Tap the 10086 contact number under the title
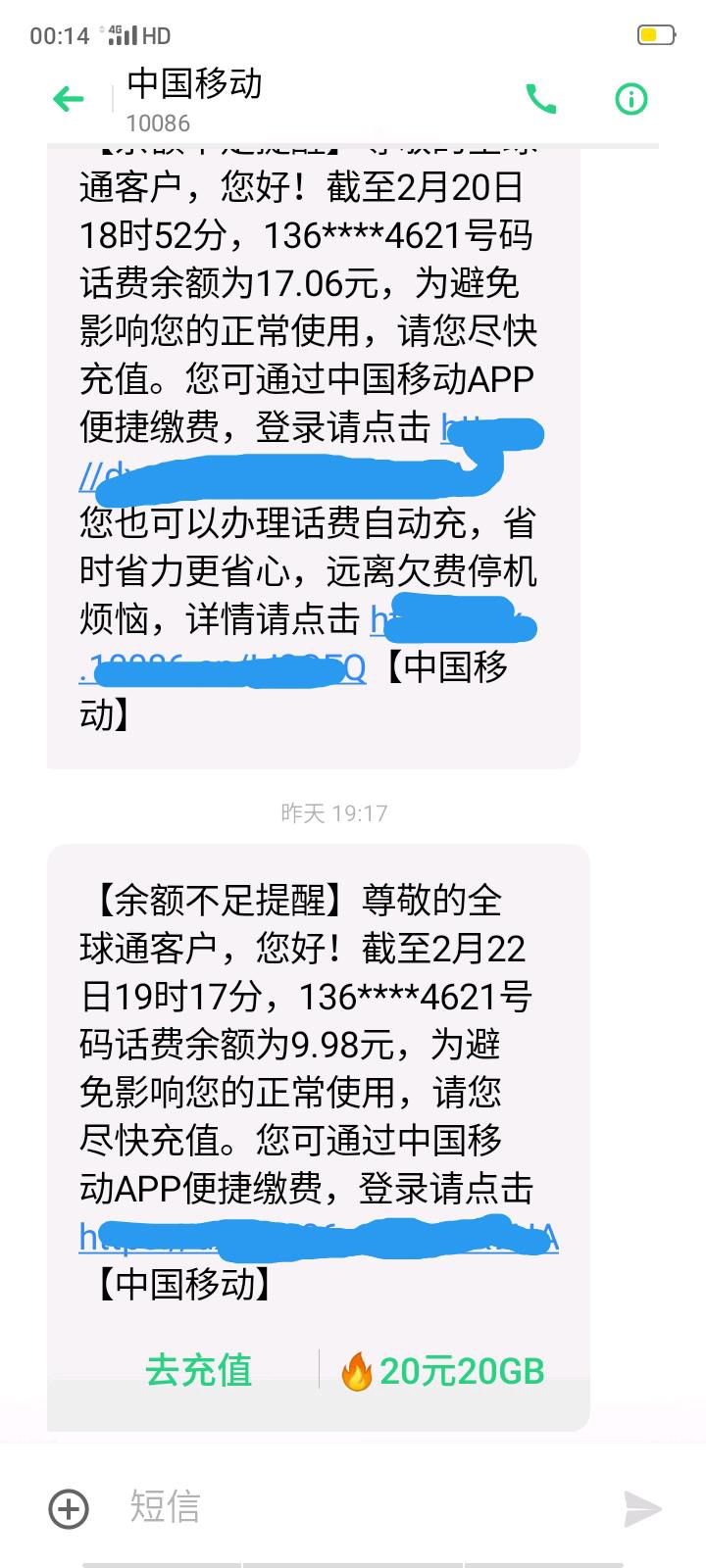Image resolution: width=706 pixels, height=1568 pixels. (x=159, y=124)
